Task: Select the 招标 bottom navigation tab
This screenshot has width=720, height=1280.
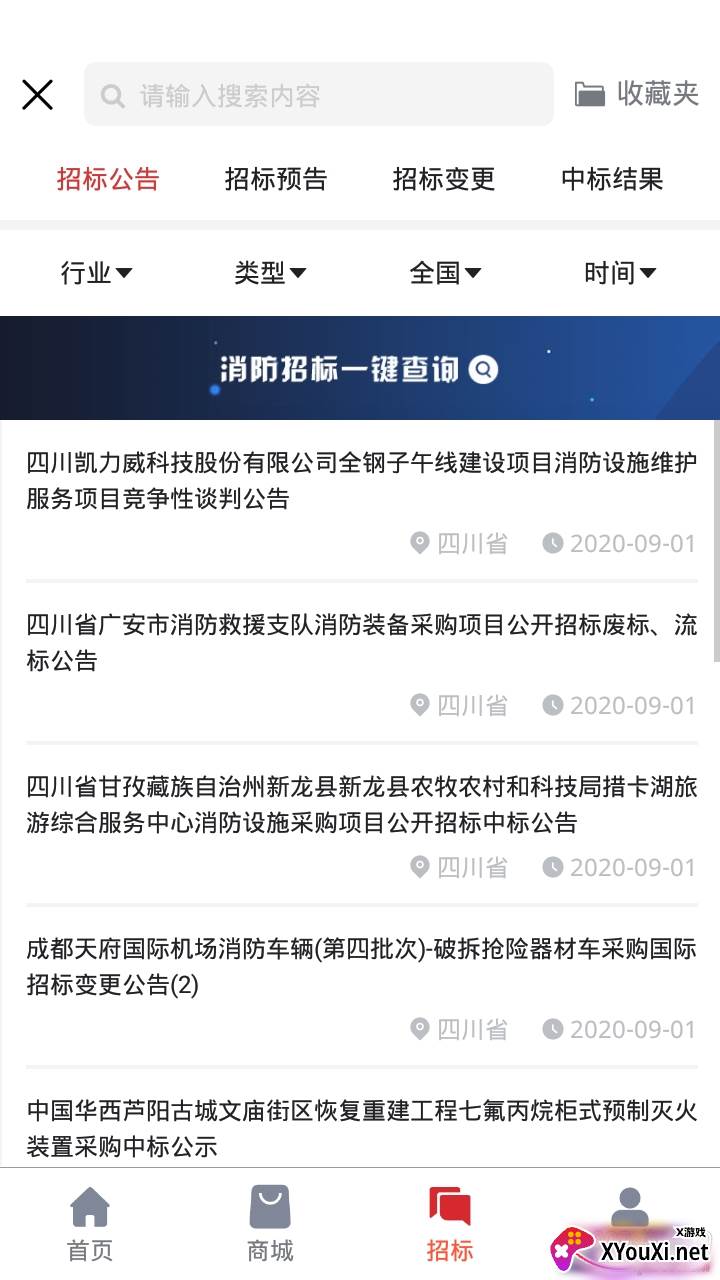Action: click(x=450, y=1224)
